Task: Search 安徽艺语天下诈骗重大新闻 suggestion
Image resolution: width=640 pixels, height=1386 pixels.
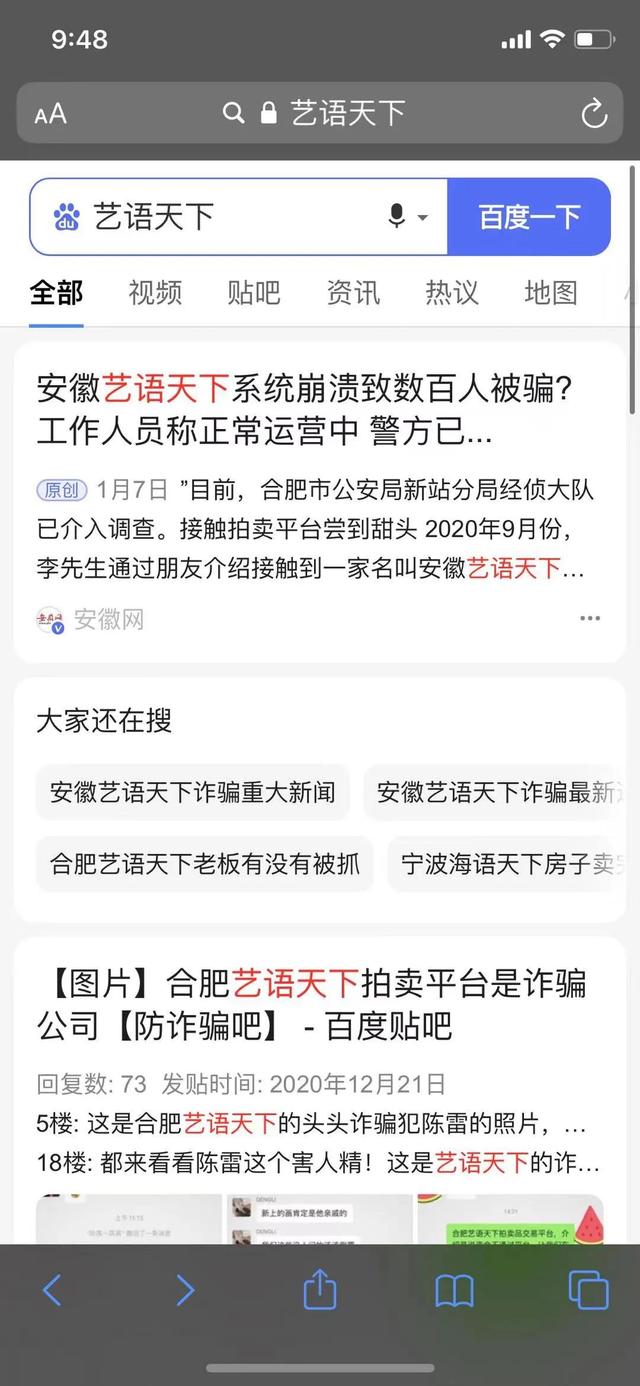Action: coord(192,793)
